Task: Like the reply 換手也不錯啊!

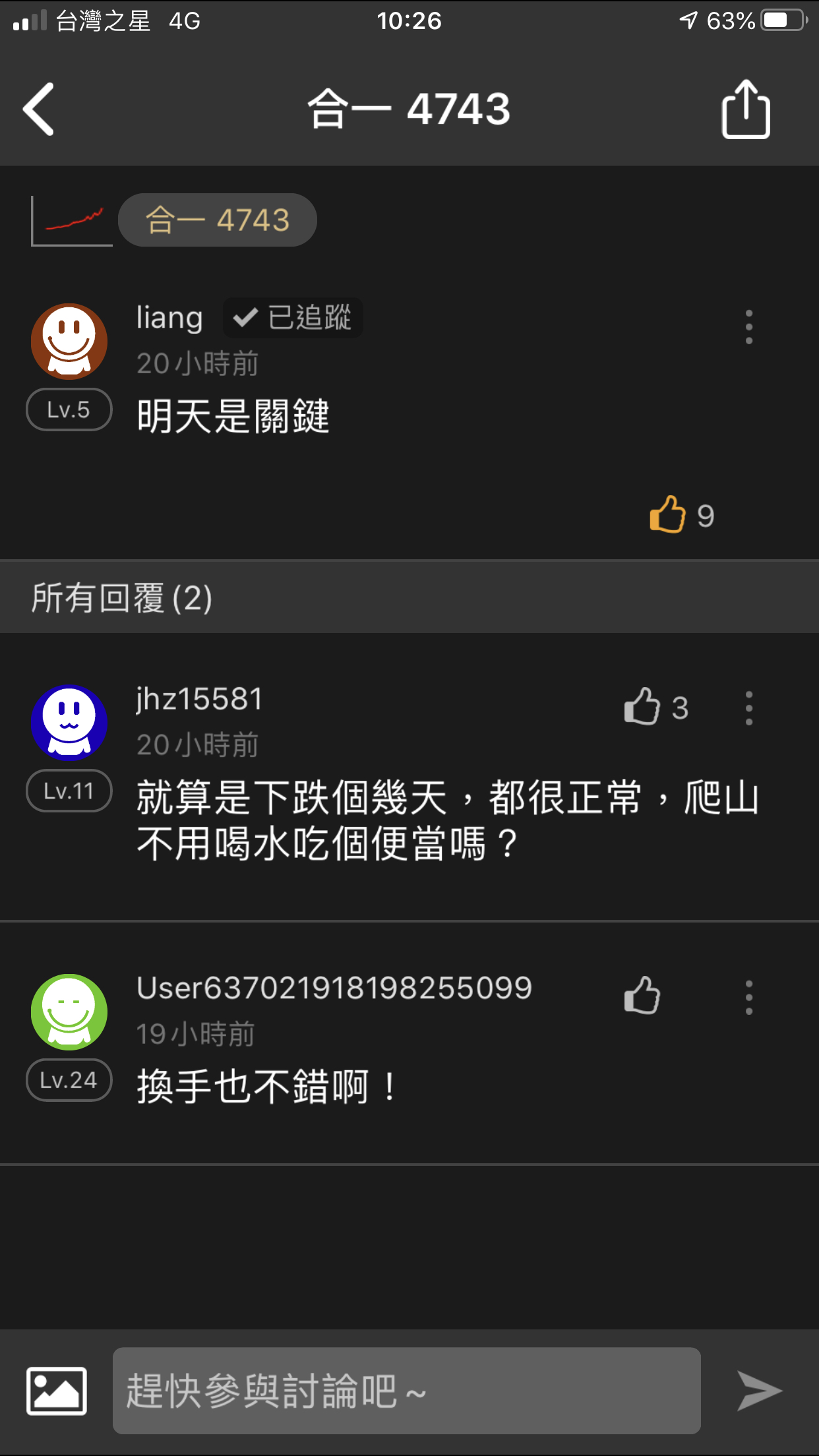Action: 642,995
